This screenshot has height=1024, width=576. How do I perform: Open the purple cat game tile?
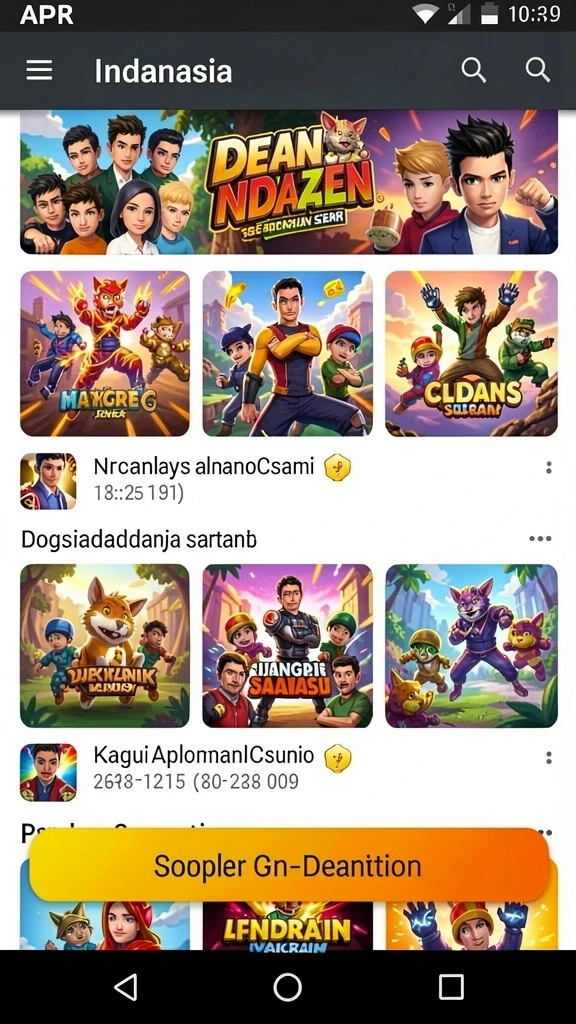(x=471, y=646)
